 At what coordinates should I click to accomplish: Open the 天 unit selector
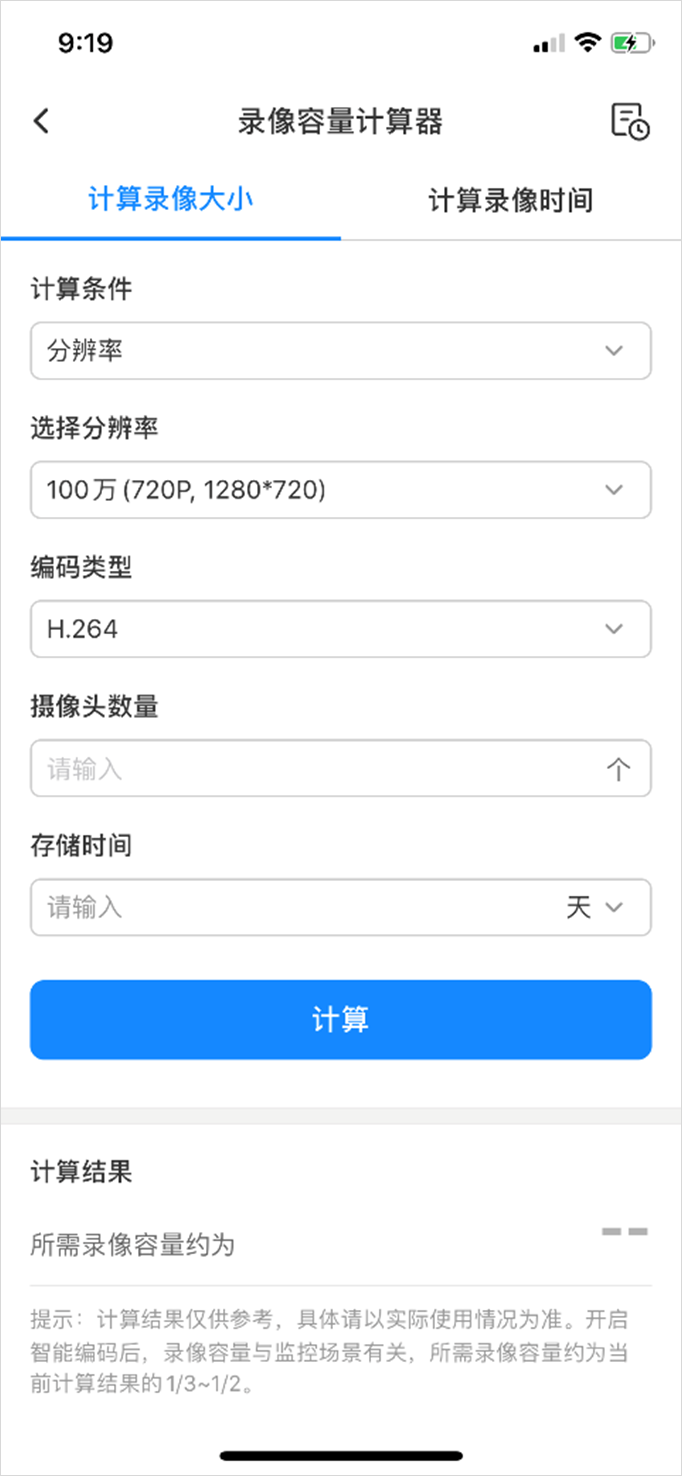pyautogui.click(x=596, y=908)
